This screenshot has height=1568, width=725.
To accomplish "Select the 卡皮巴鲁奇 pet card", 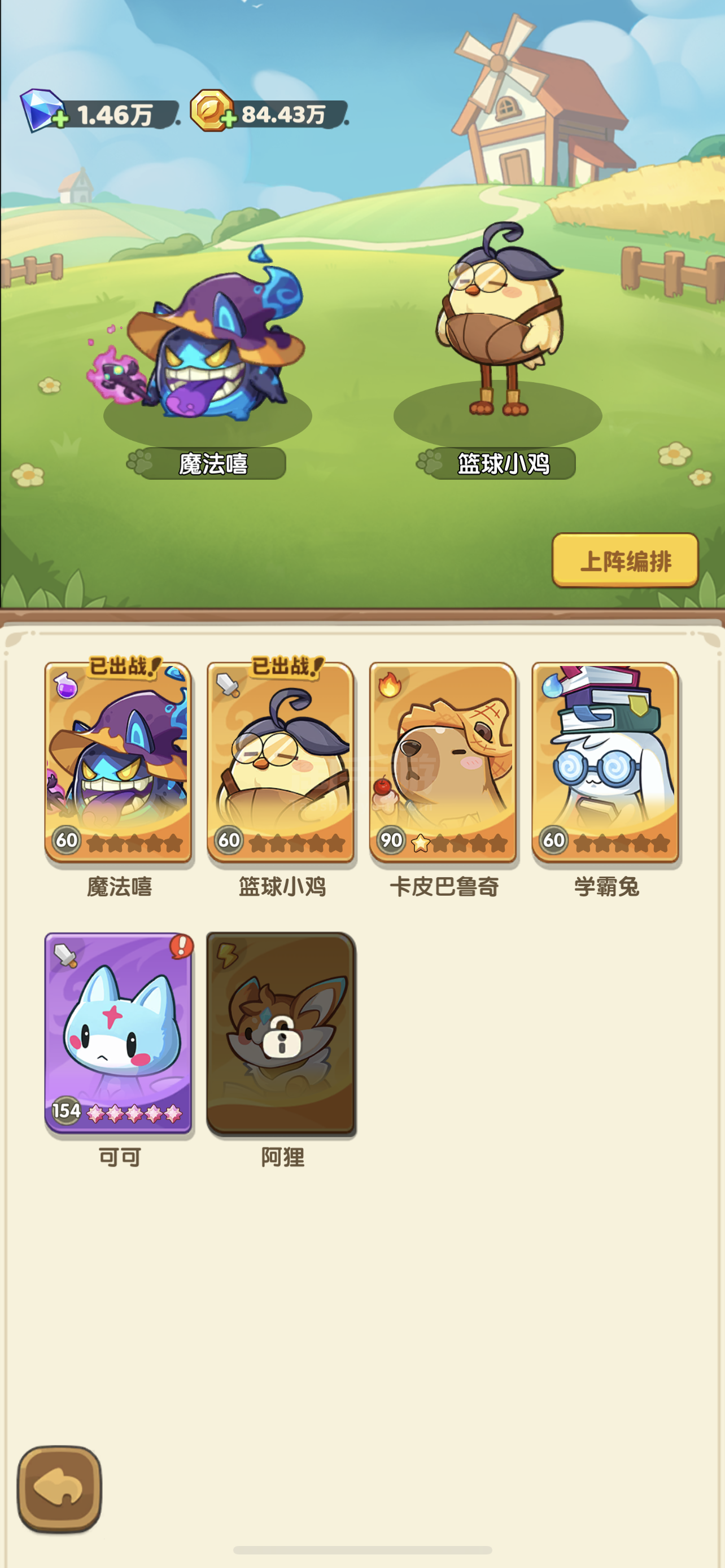I will (x=443, y=762).
